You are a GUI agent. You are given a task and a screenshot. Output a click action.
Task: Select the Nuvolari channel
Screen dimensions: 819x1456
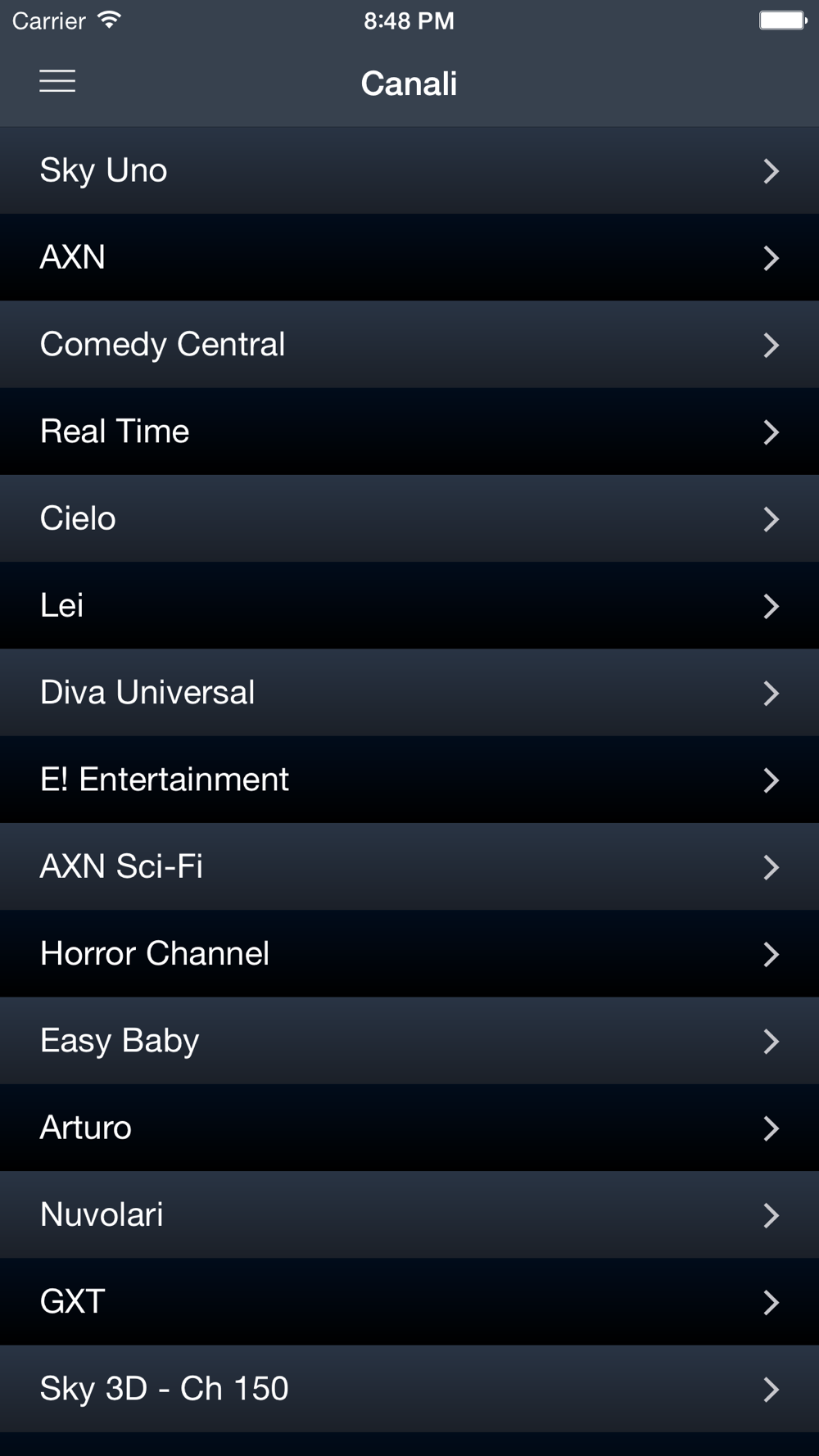409,1214
